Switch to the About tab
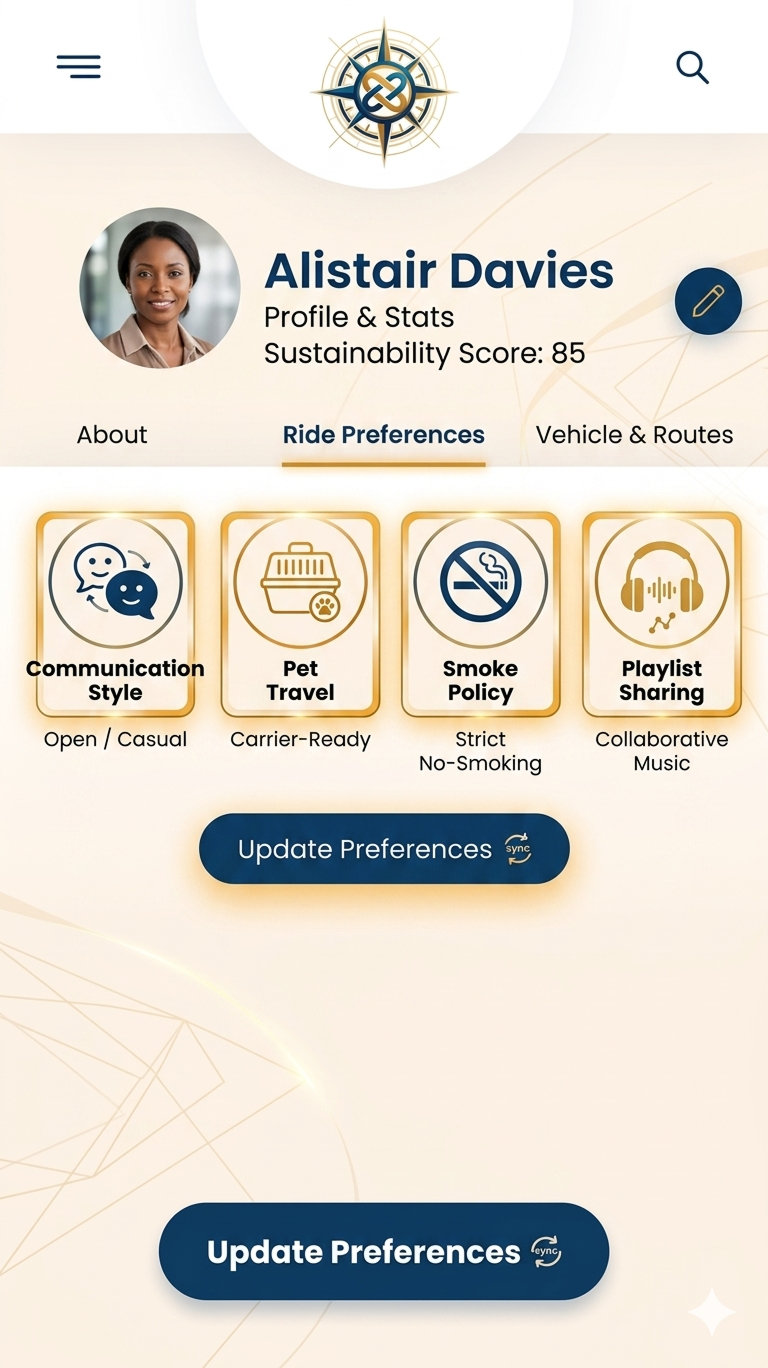The image size is (768, 1368). 112,435
